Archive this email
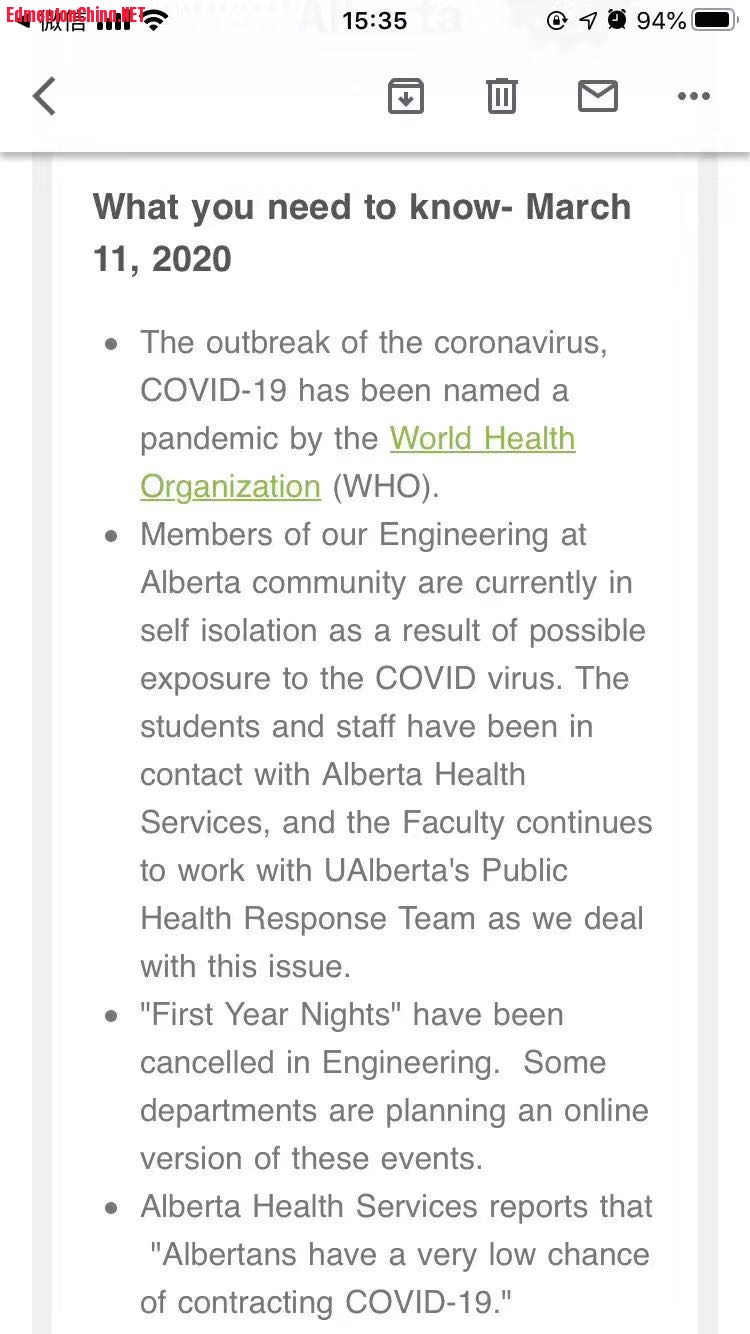This screenshot has height=1334, width=750. tap(405, 97)
